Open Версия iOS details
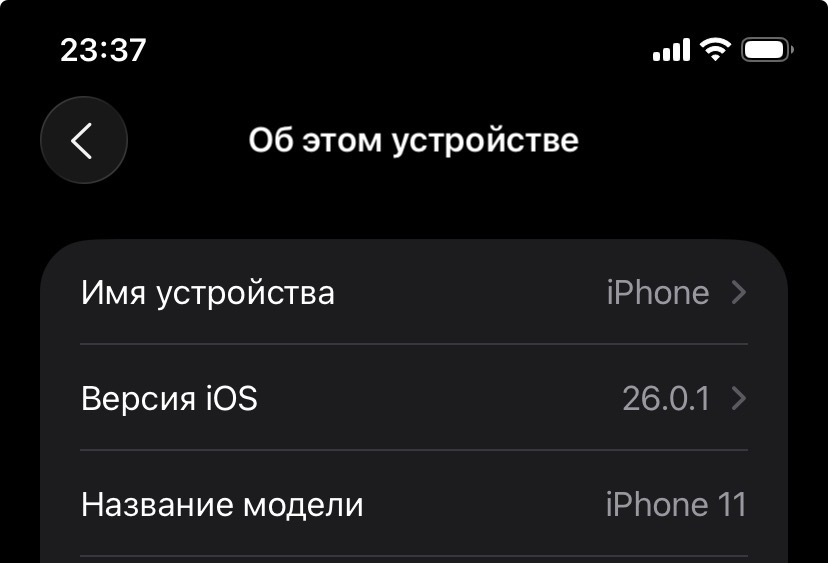828x563 pixels. (413, 399)
